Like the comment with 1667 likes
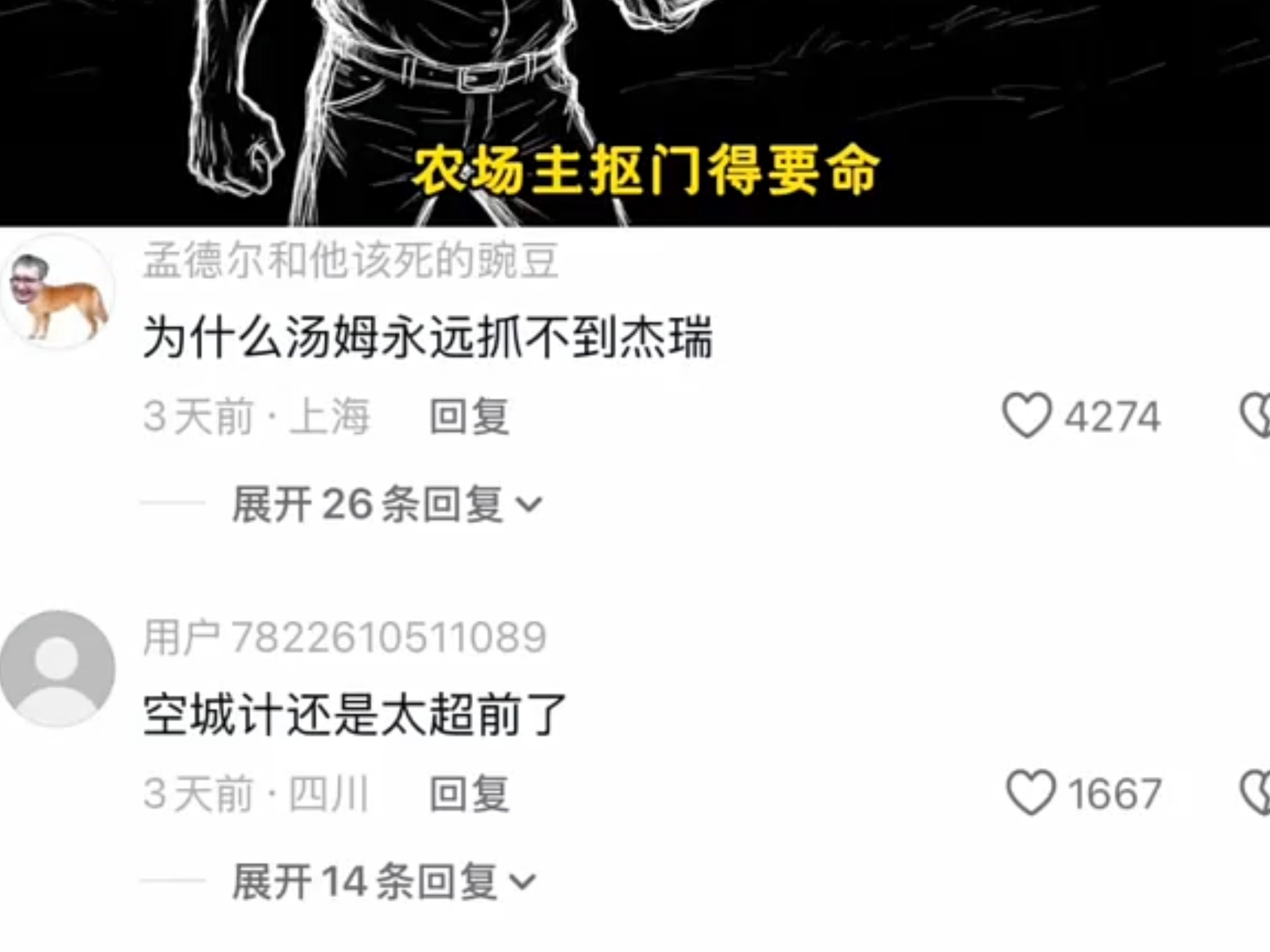Viewport: 1270px width, 952px height. [x=1030, y=792]
